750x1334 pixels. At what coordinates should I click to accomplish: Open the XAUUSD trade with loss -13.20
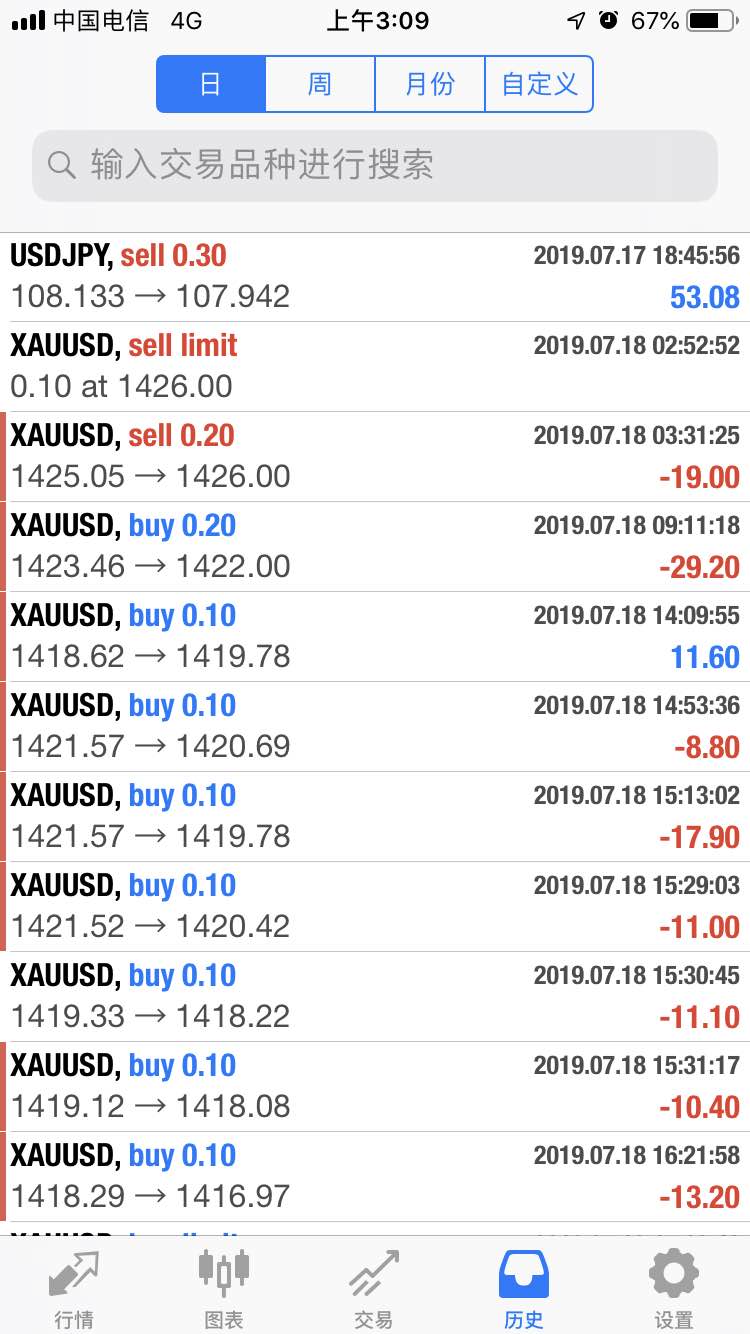(x=375, y=1176)
